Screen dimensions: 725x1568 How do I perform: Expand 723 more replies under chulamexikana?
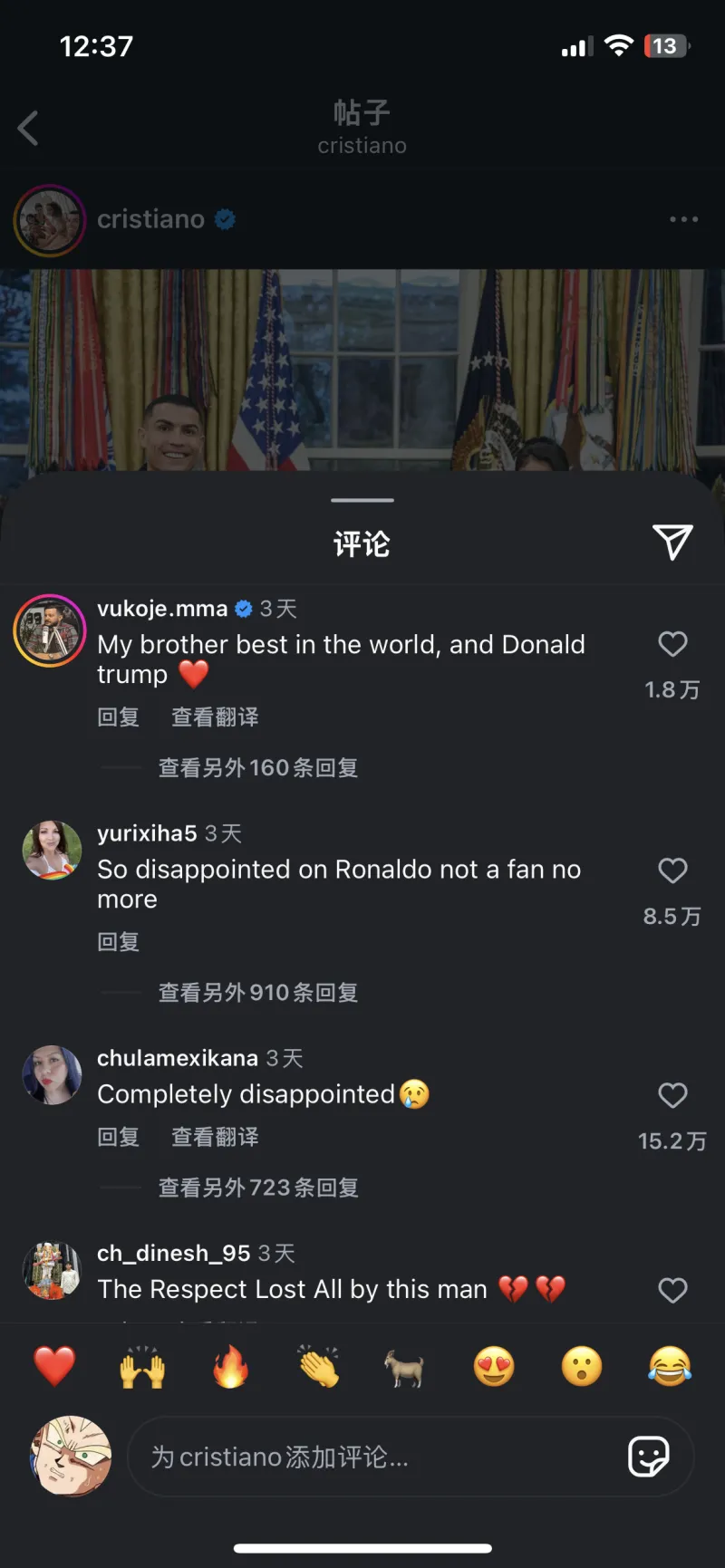point(258,1188)
